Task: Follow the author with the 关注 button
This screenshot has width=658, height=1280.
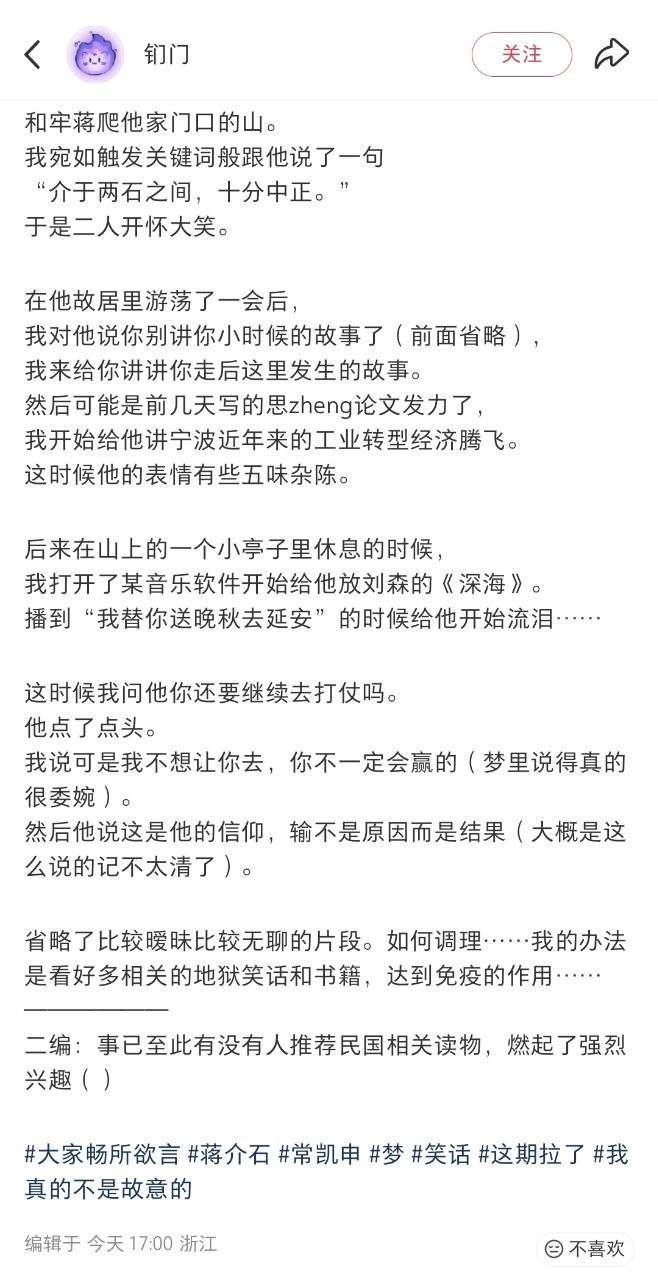Action: pyautogui.click(x=522, y=54)
